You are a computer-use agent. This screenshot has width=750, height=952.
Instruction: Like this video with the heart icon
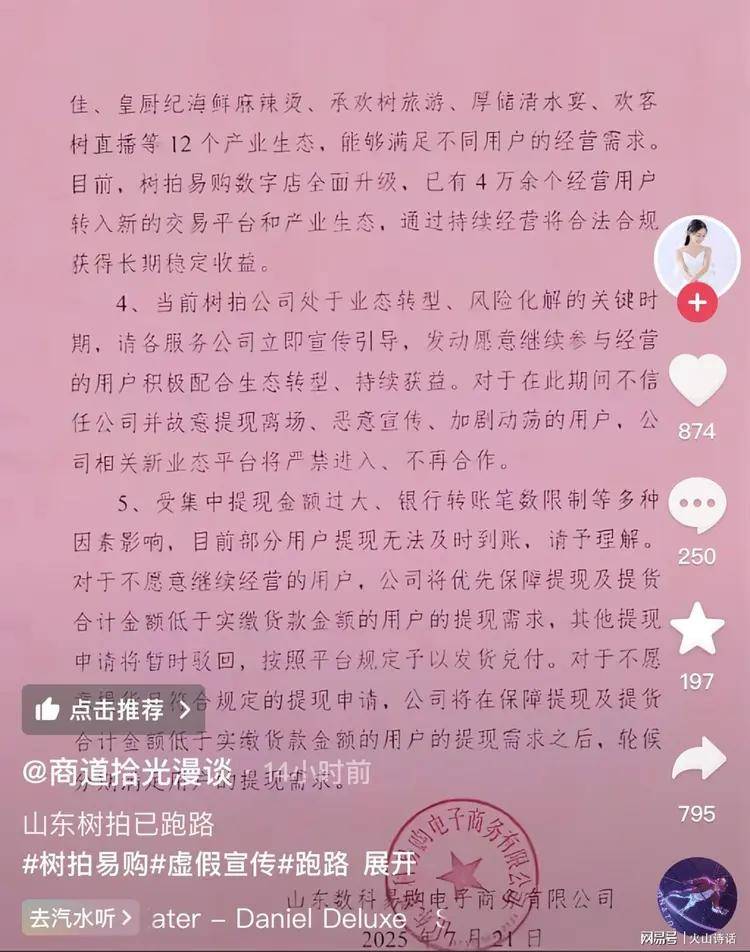pyautogui.click(x=696, y=382)
